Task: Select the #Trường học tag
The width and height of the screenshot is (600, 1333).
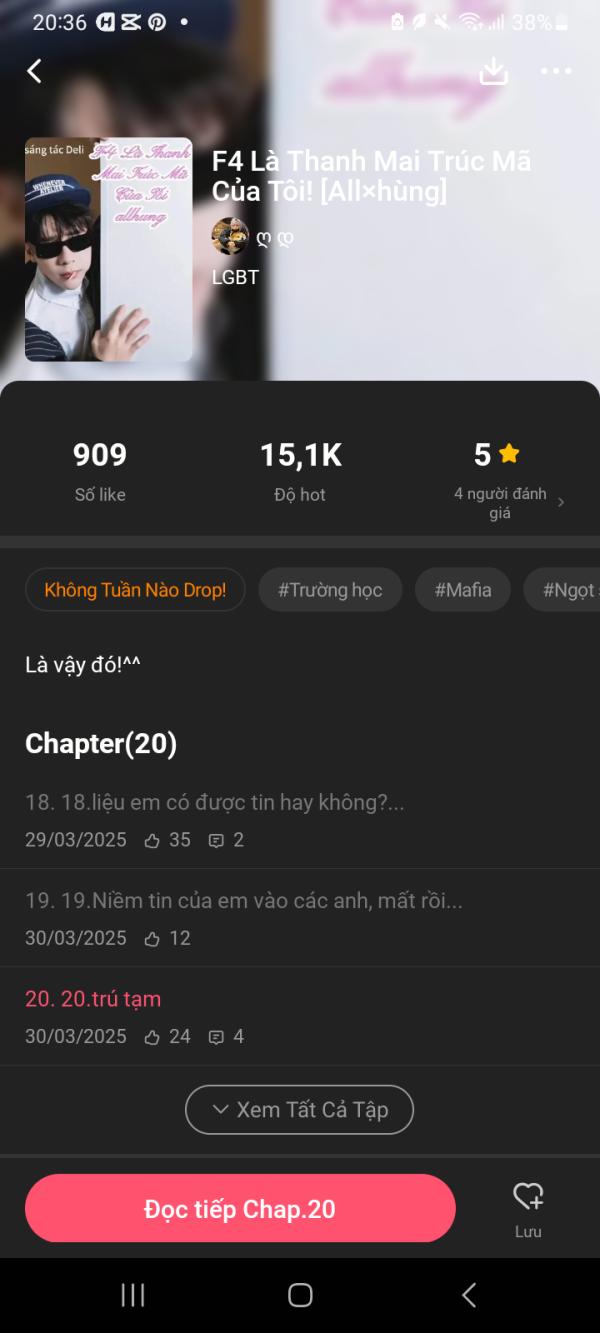Action: point(330,590)
